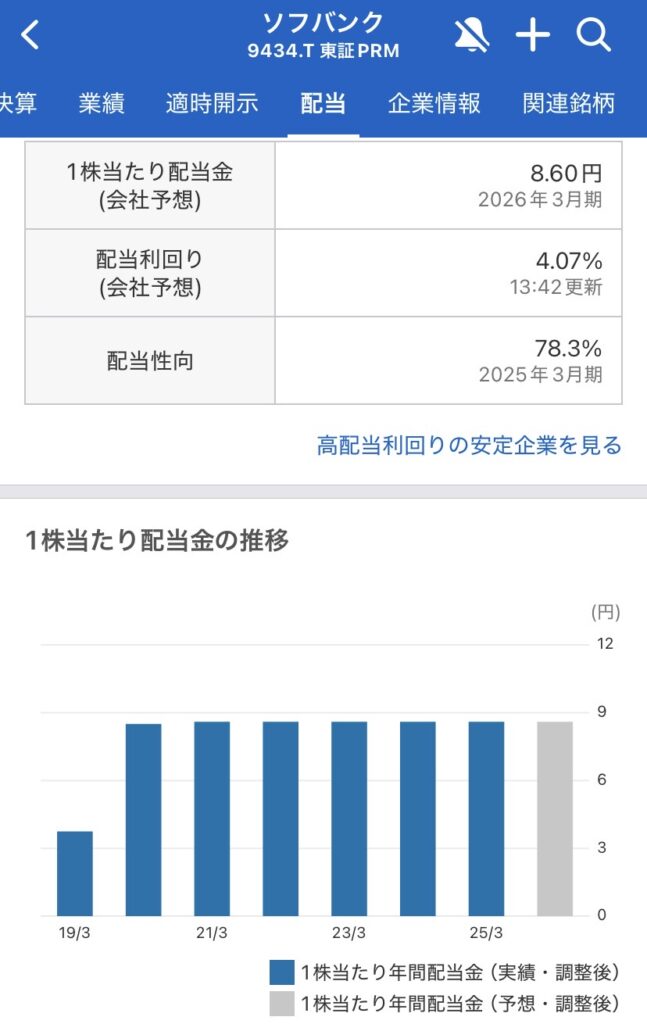
Task: Go back using the header arrow
Action: point(30,36)
